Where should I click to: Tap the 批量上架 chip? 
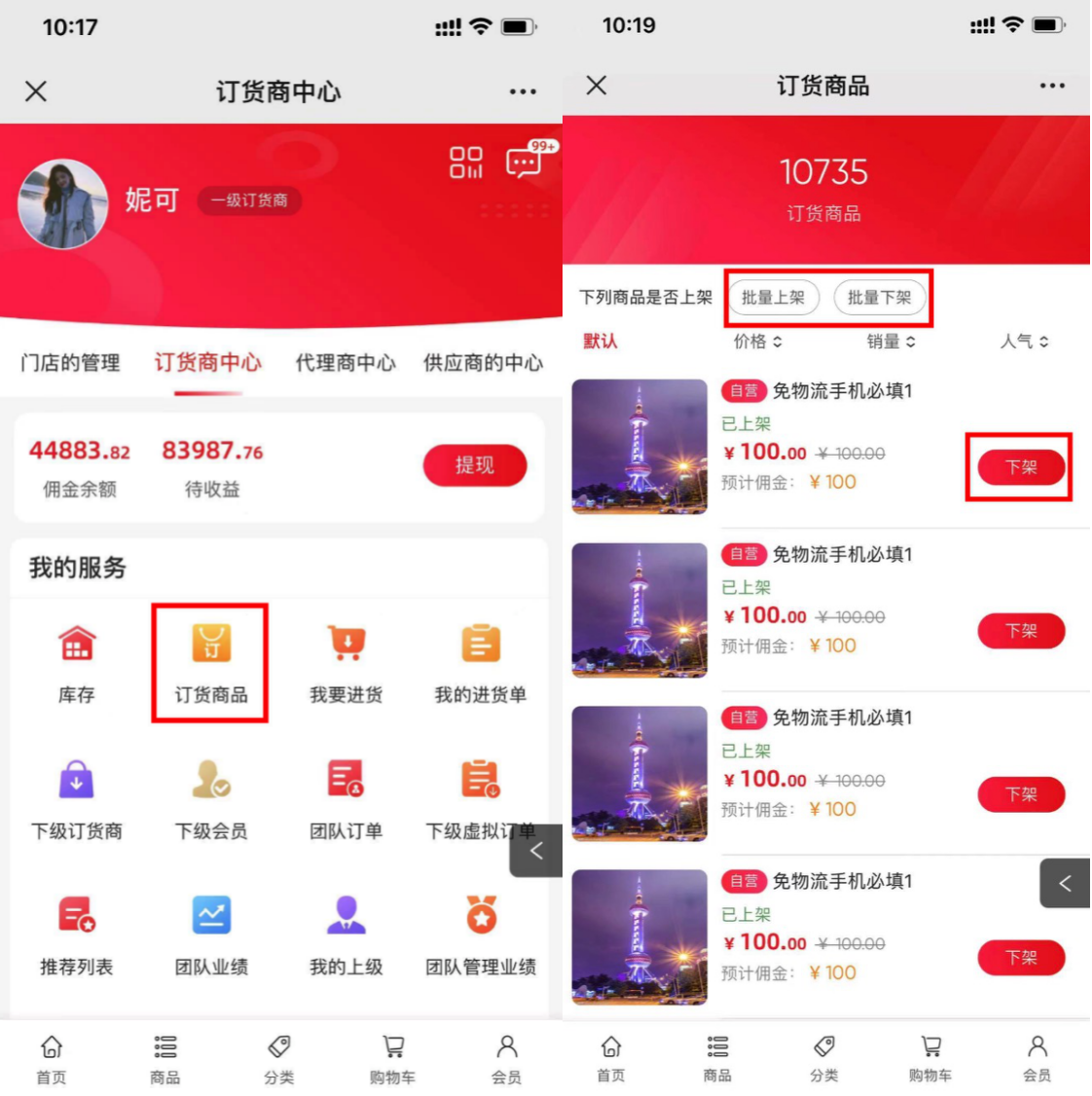click(x=773, y=298)
